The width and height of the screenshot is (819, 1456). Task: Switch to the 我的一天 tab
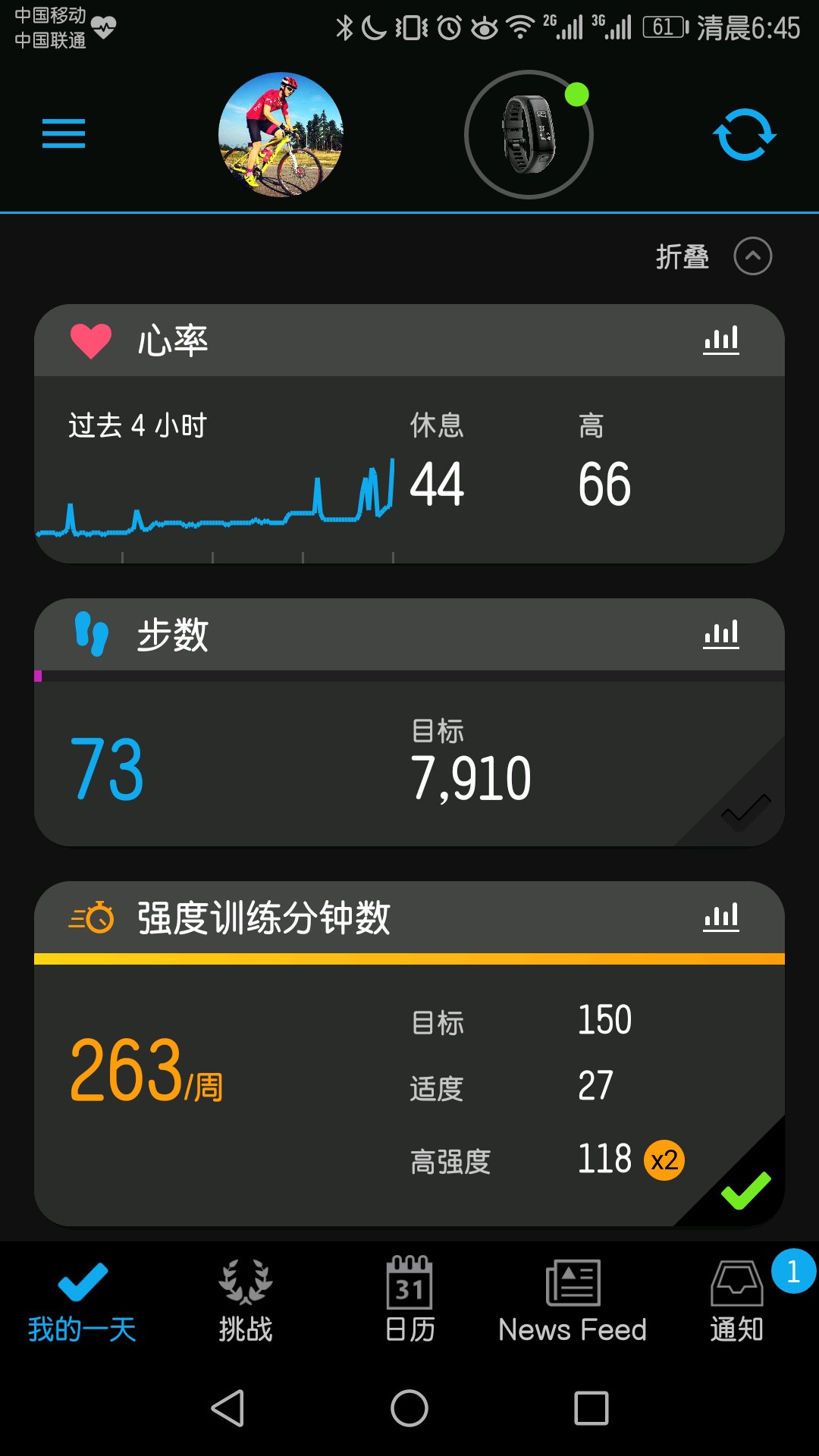[x=82, y=1301]
